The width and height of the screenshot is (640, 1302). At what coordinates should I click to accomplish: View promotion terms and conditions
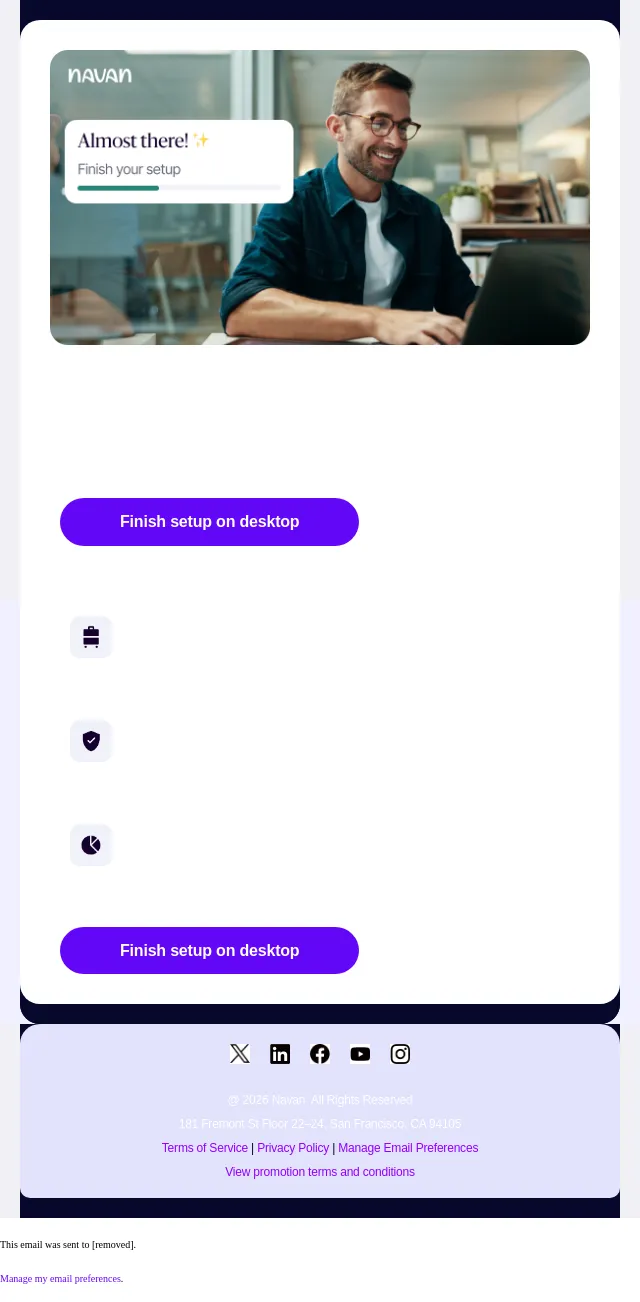[320, 1172]
